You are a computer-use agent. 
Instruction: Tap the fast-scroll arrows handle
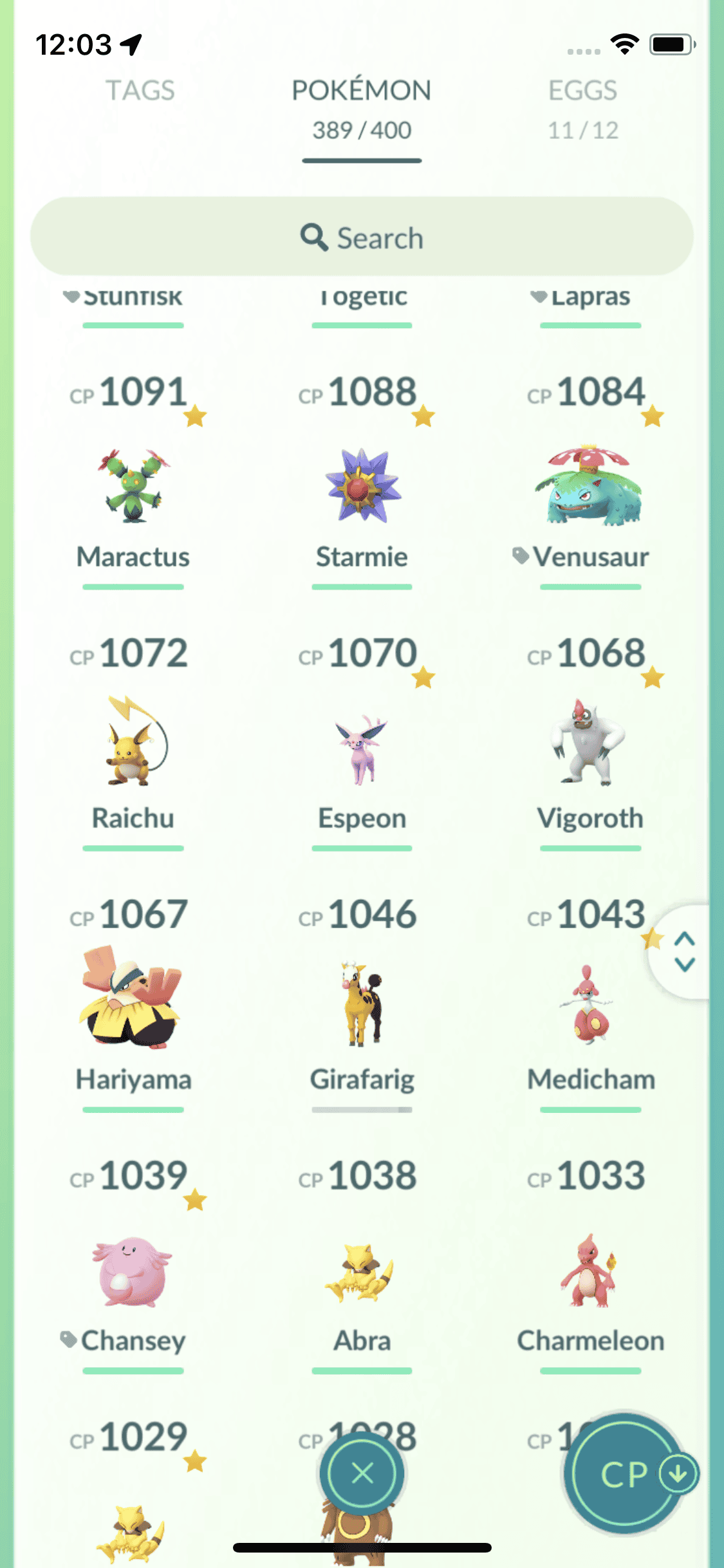click(x=684, y=951)
